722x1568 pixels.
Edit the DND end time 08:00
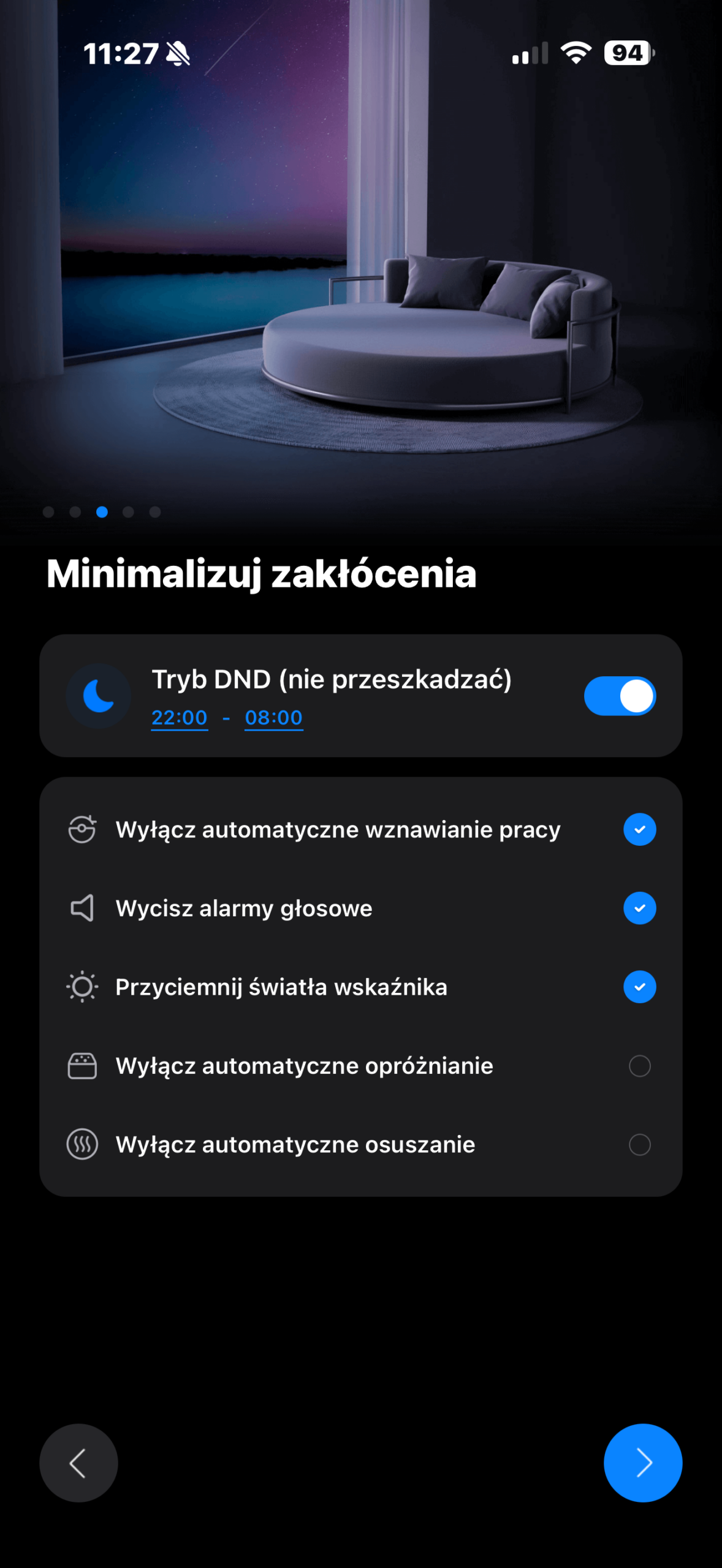(273, 717)
